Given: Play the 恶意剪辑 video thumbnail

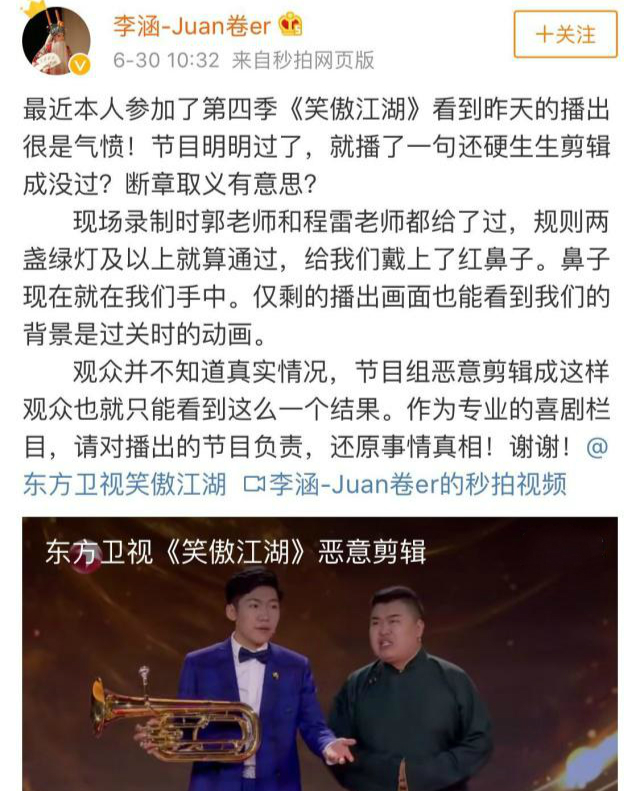Looking at the screenshot, I should point(320,655).
